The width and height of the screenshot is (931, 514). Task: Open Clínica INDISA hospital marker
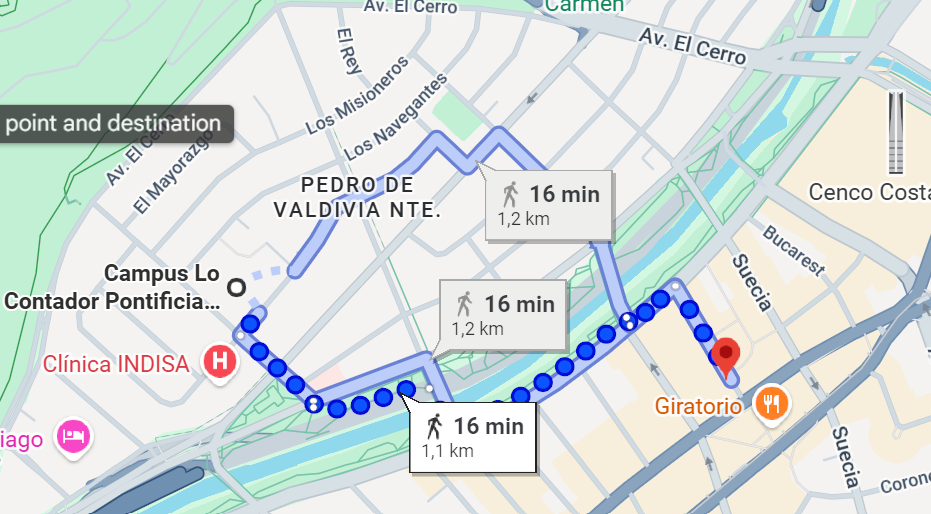click(218, 362)
